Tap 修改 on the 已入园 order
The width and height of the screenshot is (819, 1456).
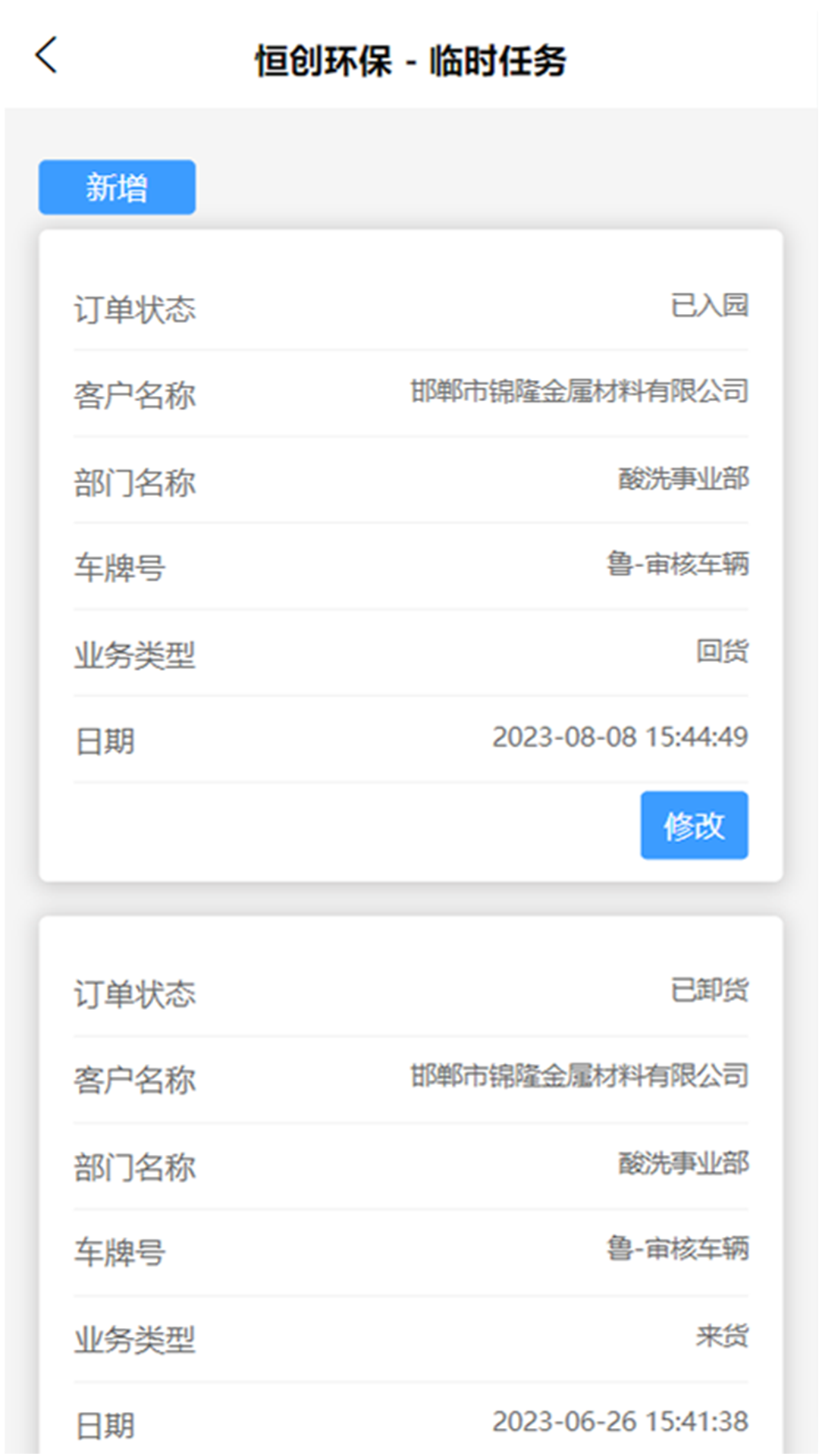click(693, 825)
